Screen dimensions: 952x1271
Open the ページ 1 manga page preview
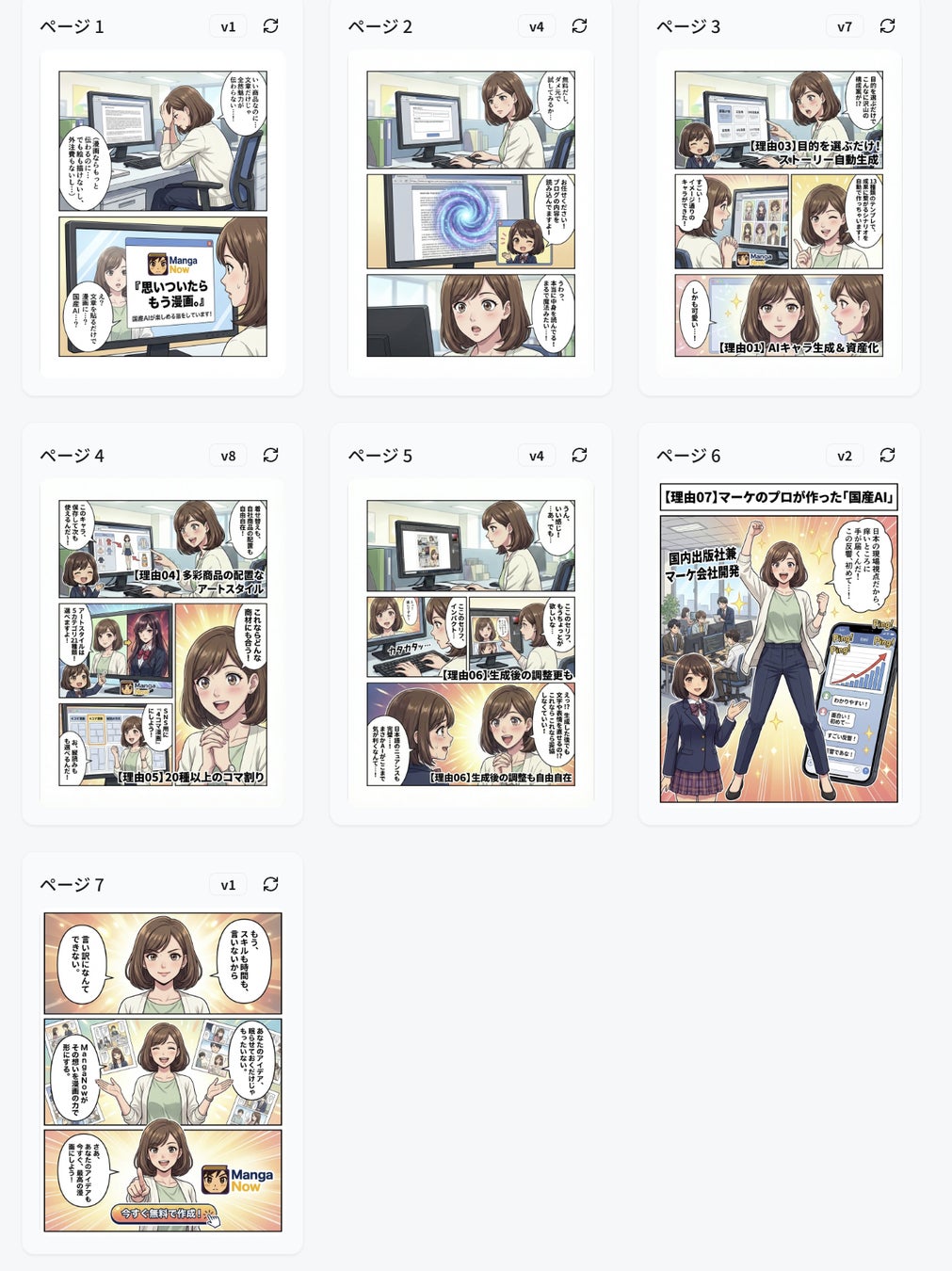click(x=163, y=215)
